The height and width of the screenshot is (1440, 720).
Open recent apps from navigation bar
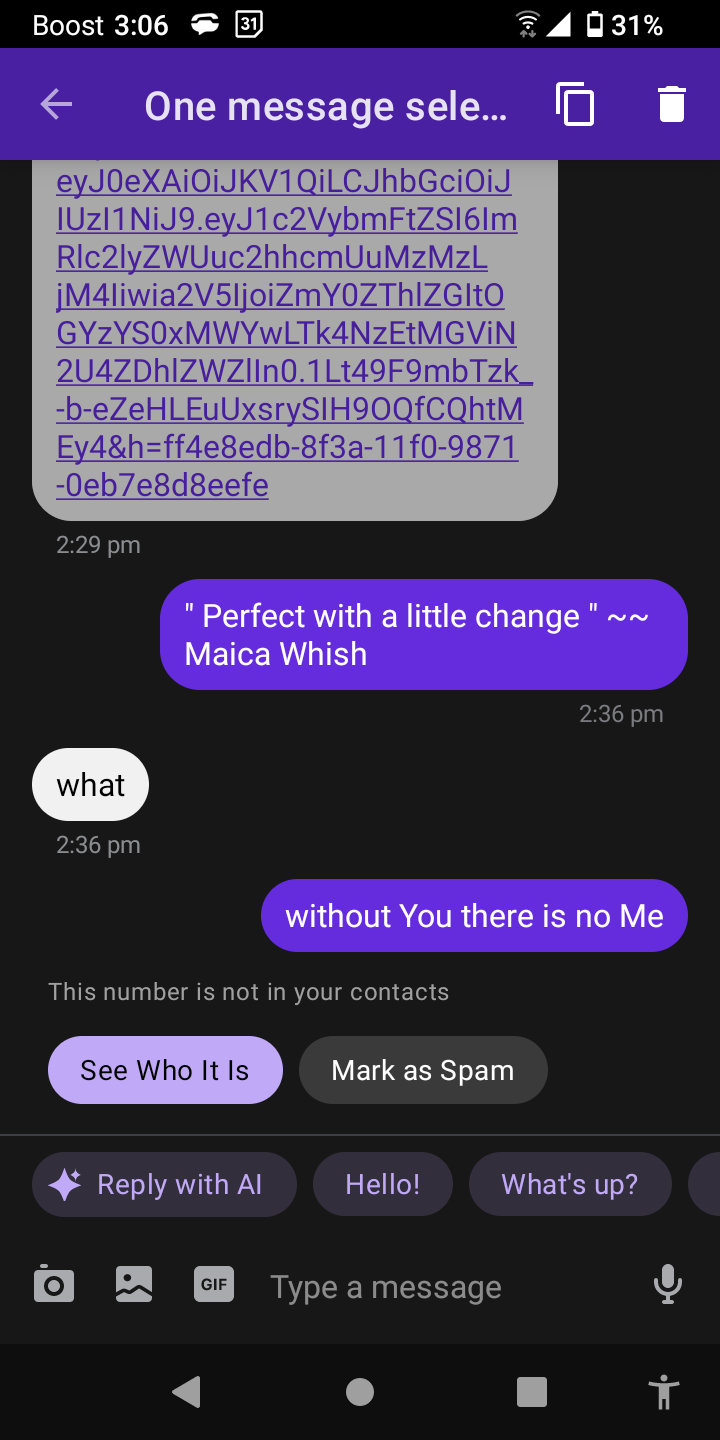click(x=531, y=1392)
